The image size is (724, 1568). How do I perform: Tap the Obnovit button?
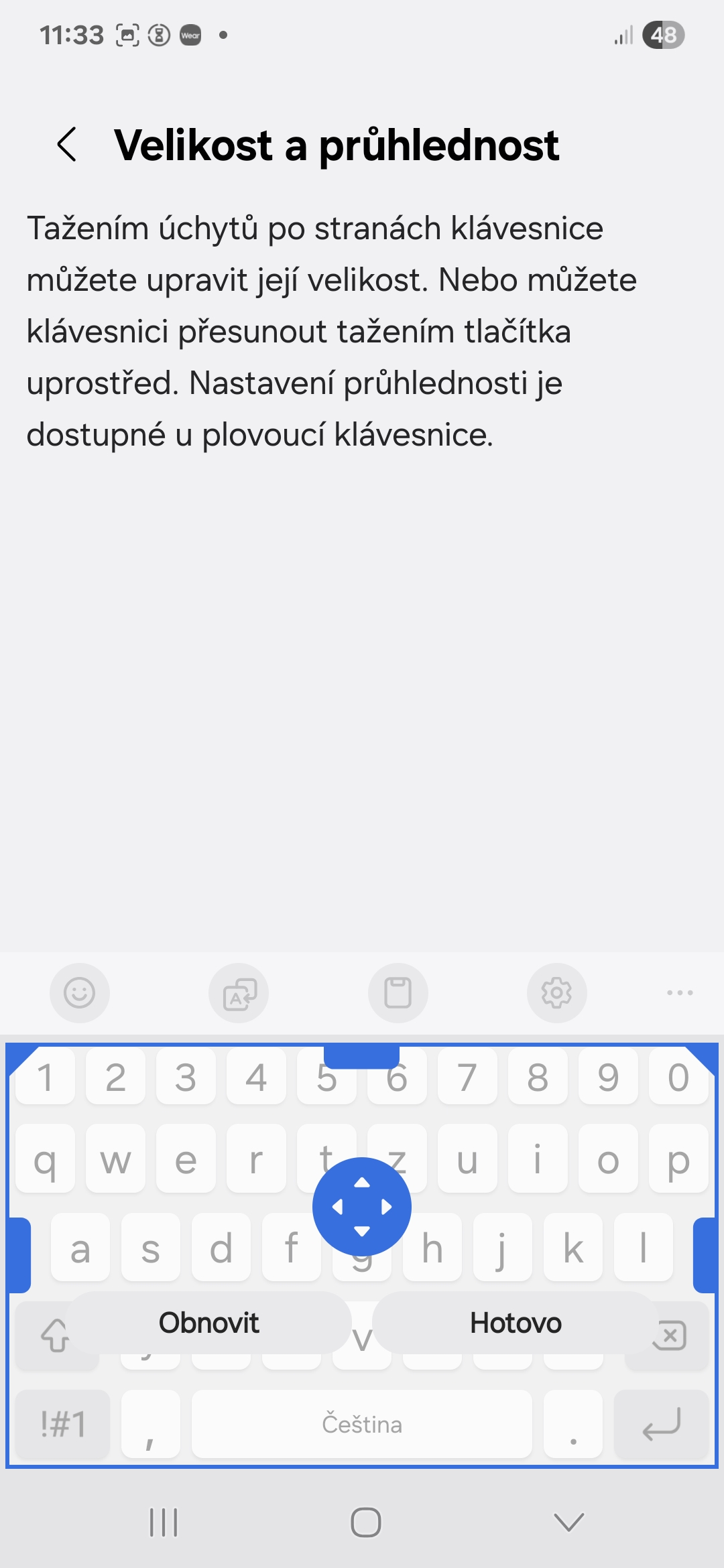tap(209, 1323)
